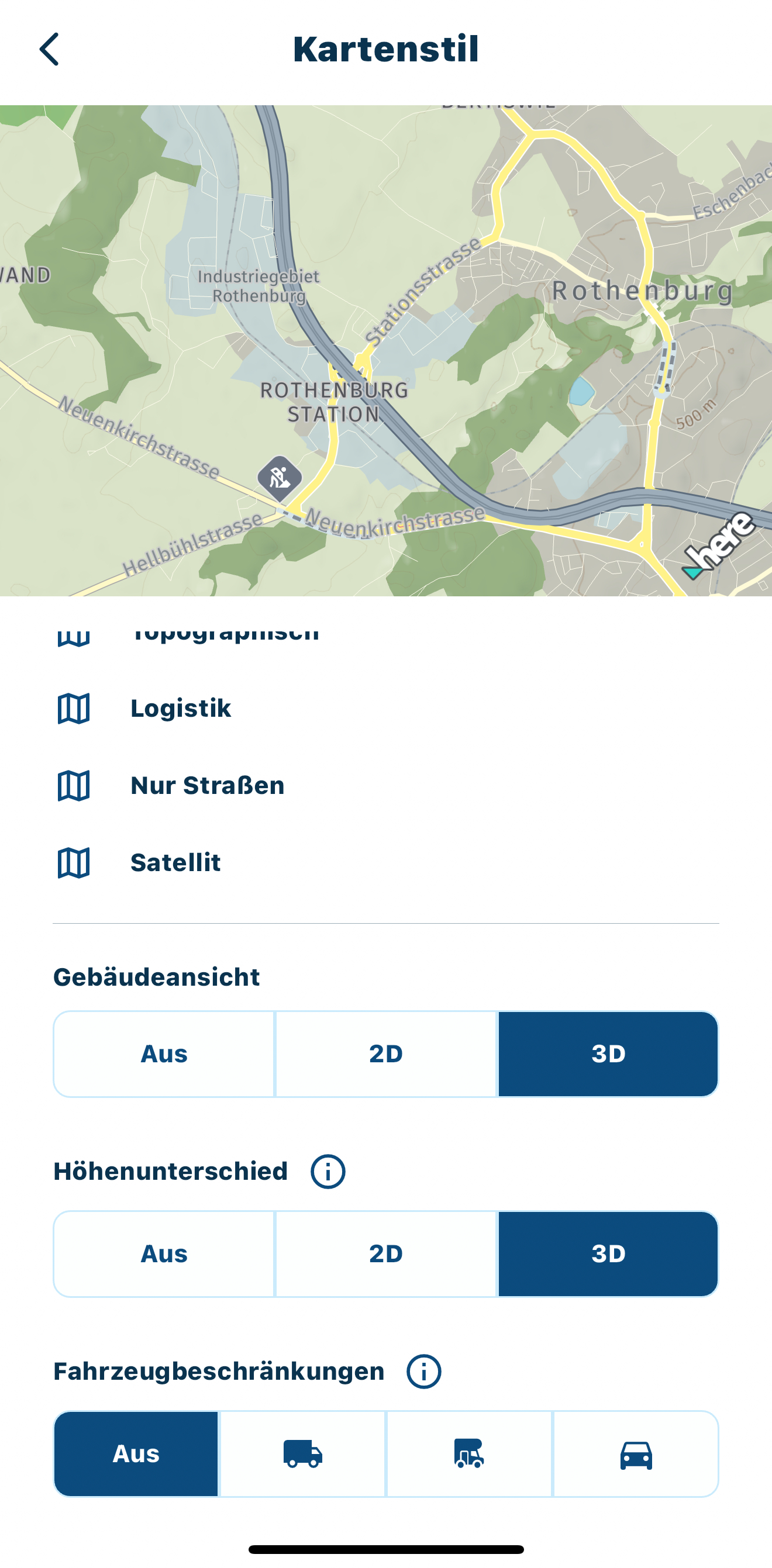The height and width of the screenshot is (1568, 772).
Task: Open info about Fahrzeugbeschränkungen
Action: [x=424, y=1372]
